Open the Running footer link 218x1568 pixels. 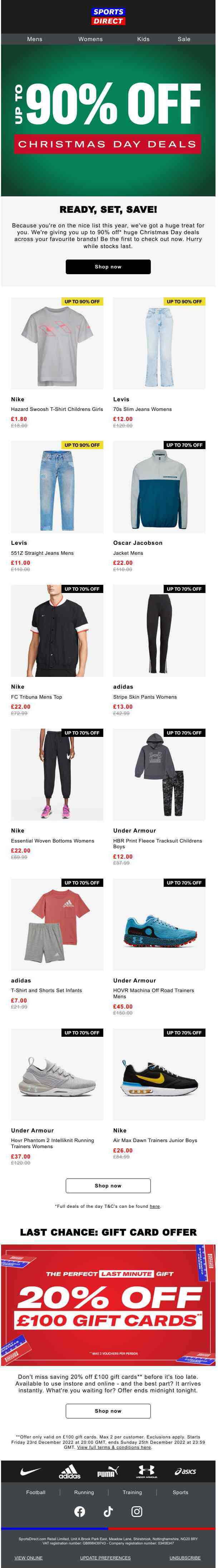pos(84,1492)
